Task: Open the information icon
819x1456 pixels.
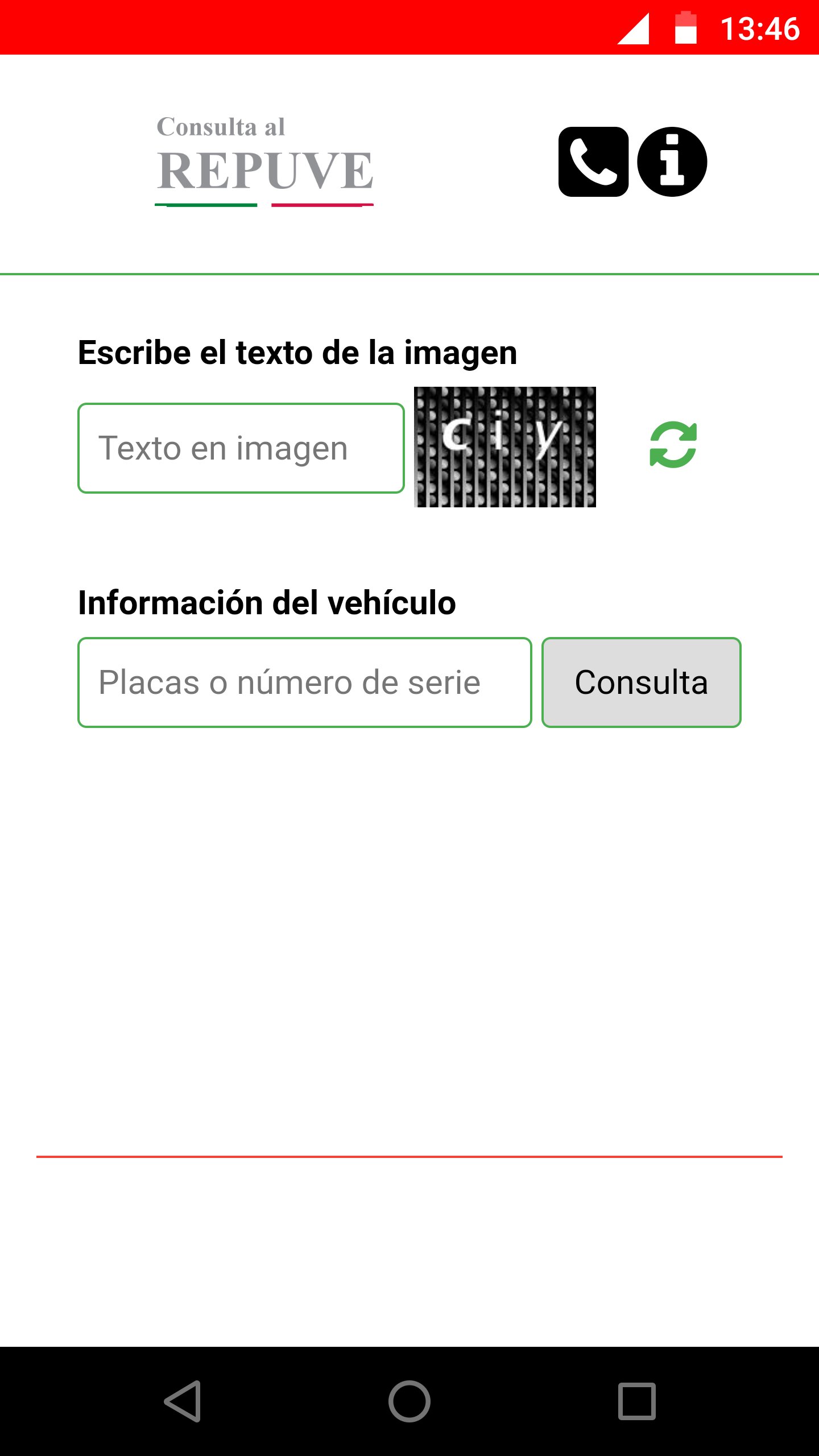Action: click(x=672, y=162)
